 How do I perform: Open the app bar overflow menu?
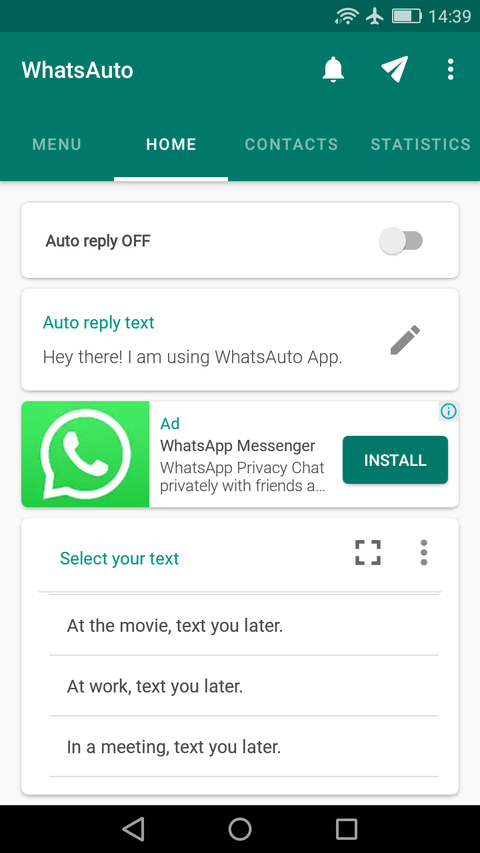pos(450,70)
